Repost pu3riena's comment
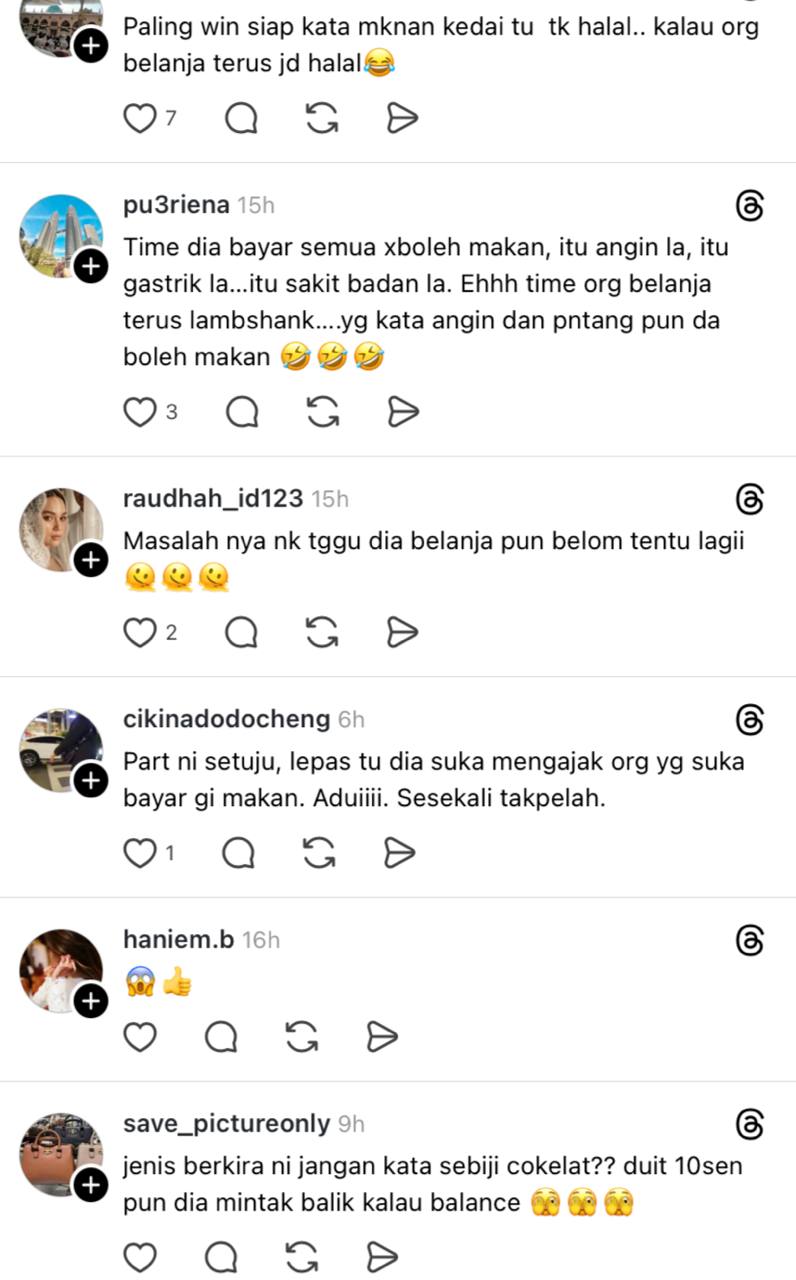This screenshot has width=796, height=1280. click(321, 411)
